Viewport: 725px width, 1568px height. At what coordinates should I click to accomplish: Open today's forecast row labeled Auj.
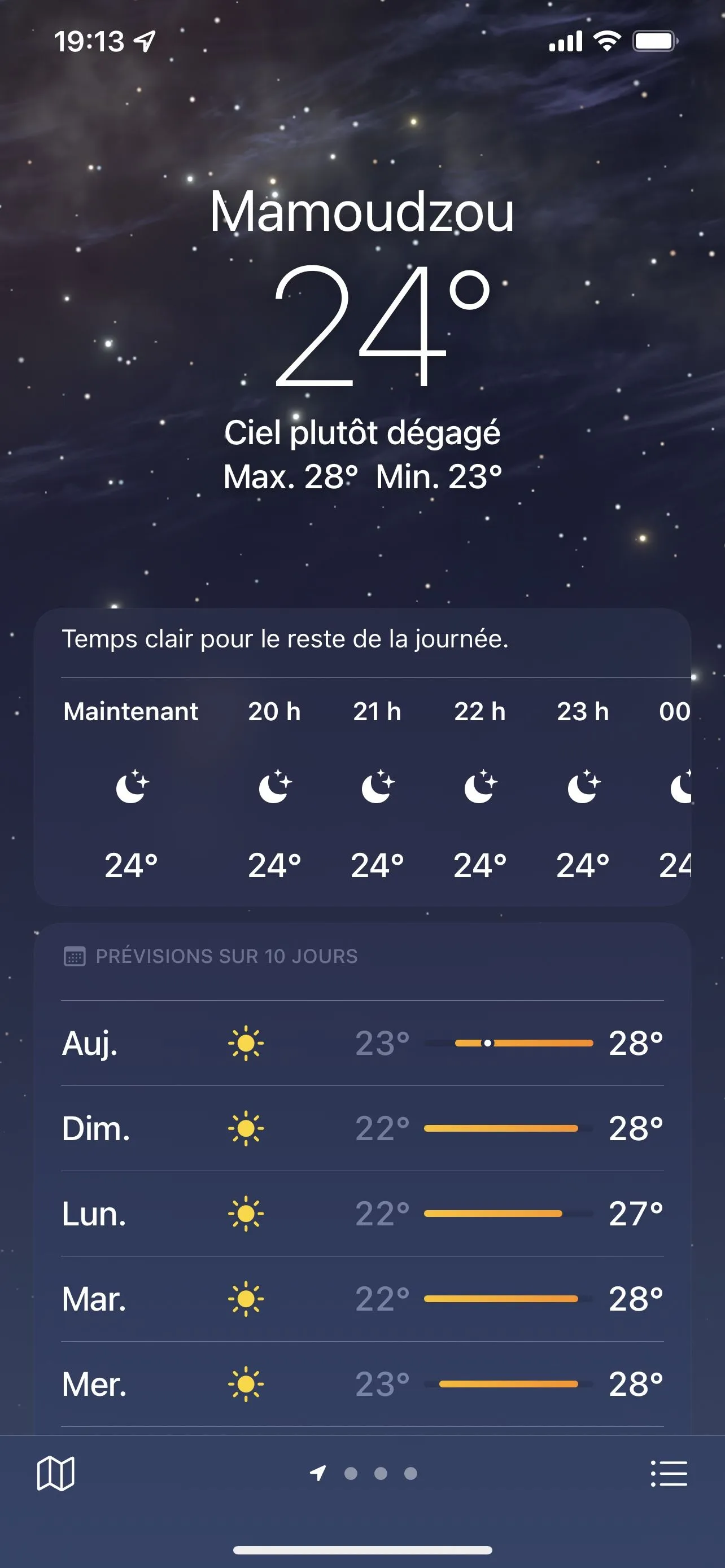[x=362, y=1043]
